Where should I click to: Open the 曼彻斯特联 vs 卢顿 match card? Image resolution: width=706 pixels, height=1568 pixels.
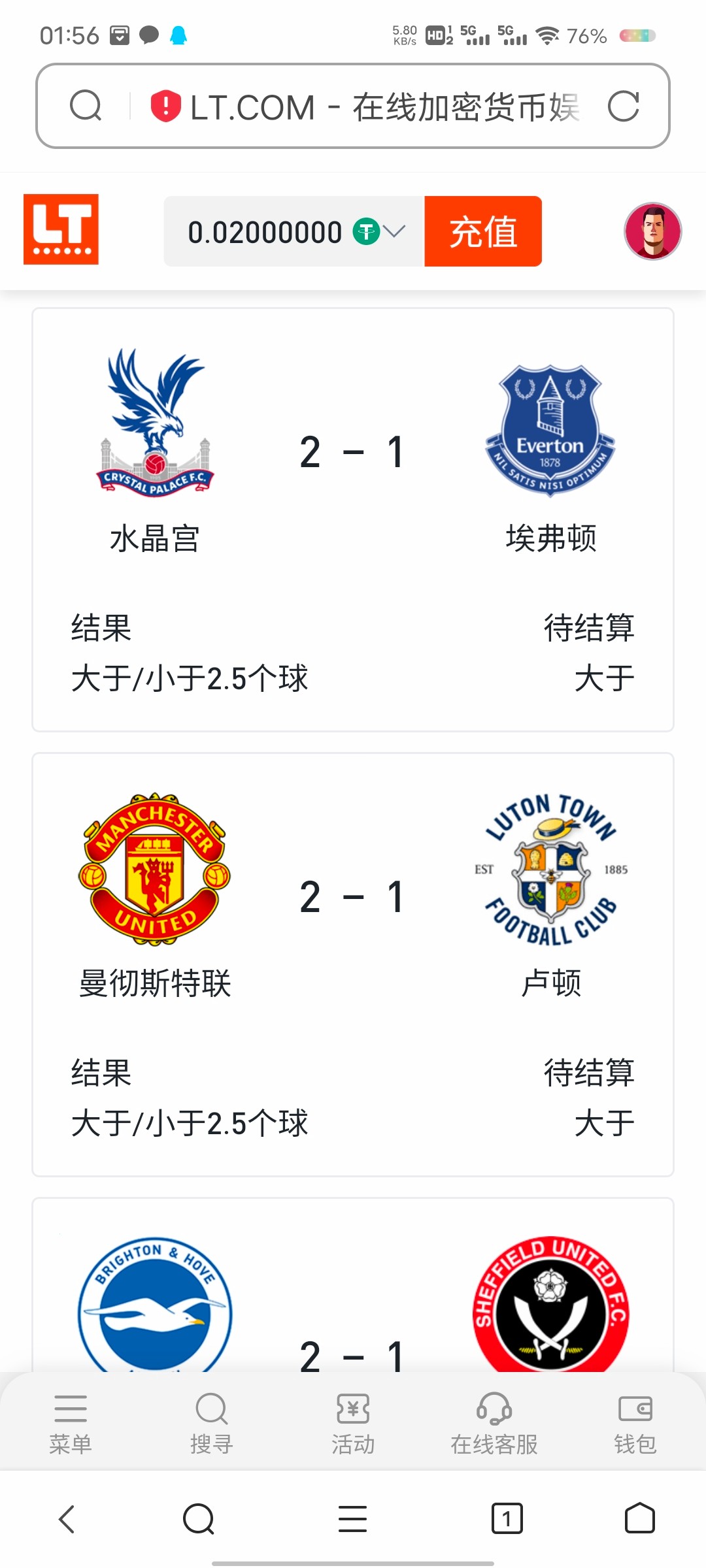pos(353,964)
